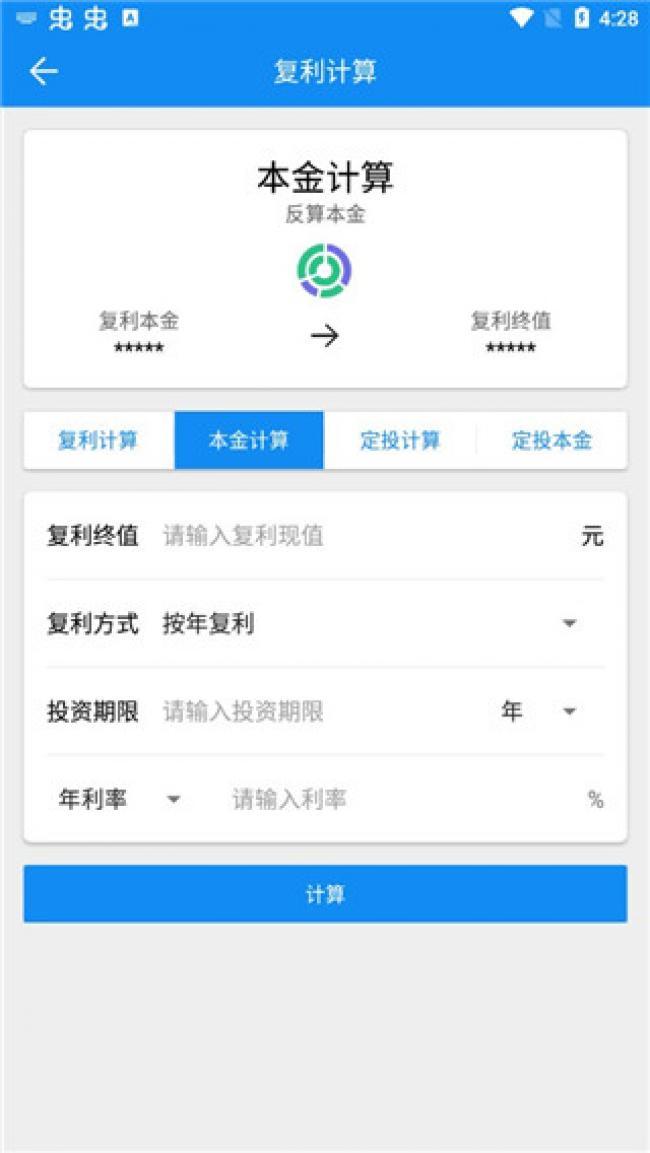The width and height of the screenshot is (650, 1153).
Task: Select the 本金计算 tab
Action: coord(249,440)
